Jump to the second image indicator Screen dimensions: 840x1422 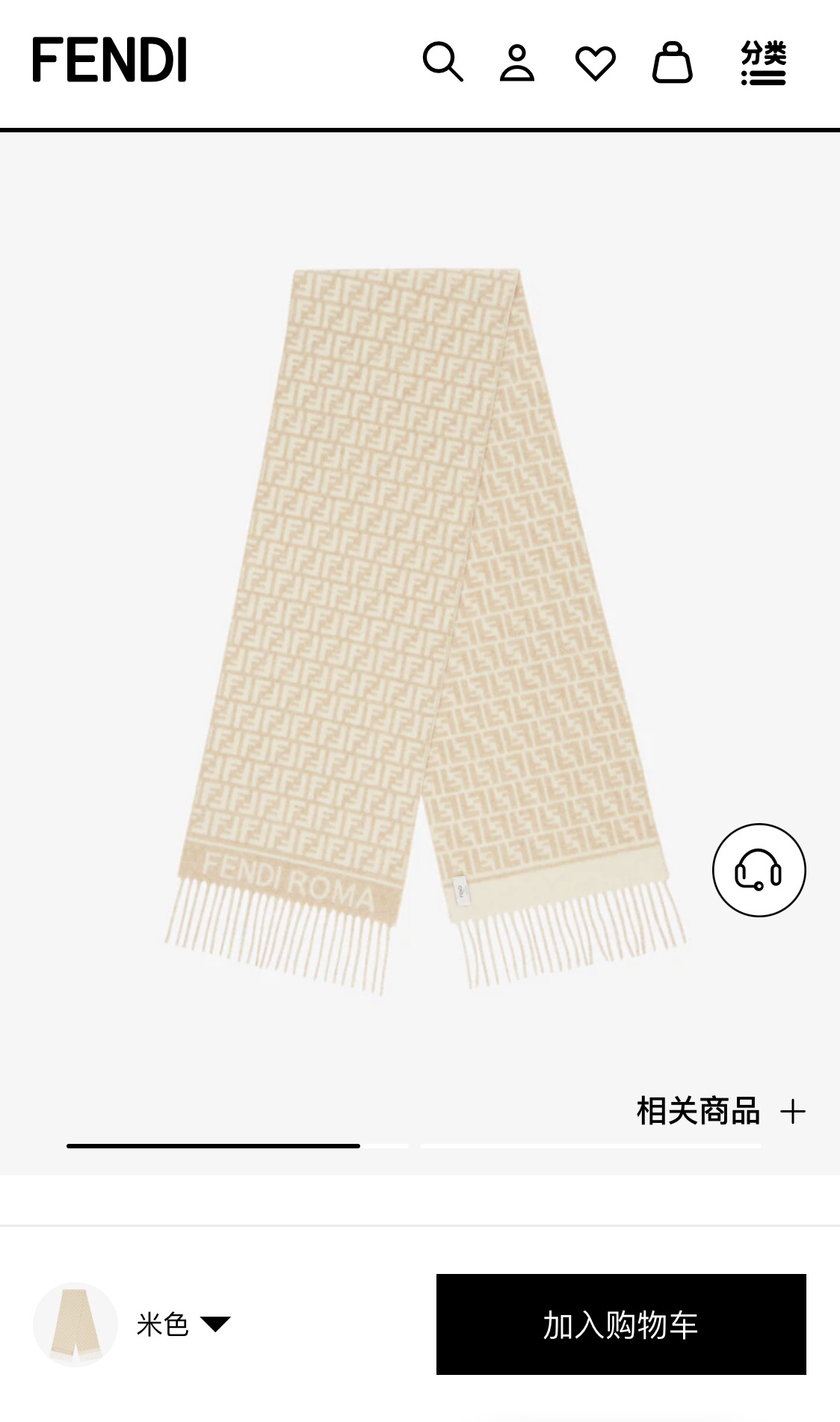(x=590, y=1145)
